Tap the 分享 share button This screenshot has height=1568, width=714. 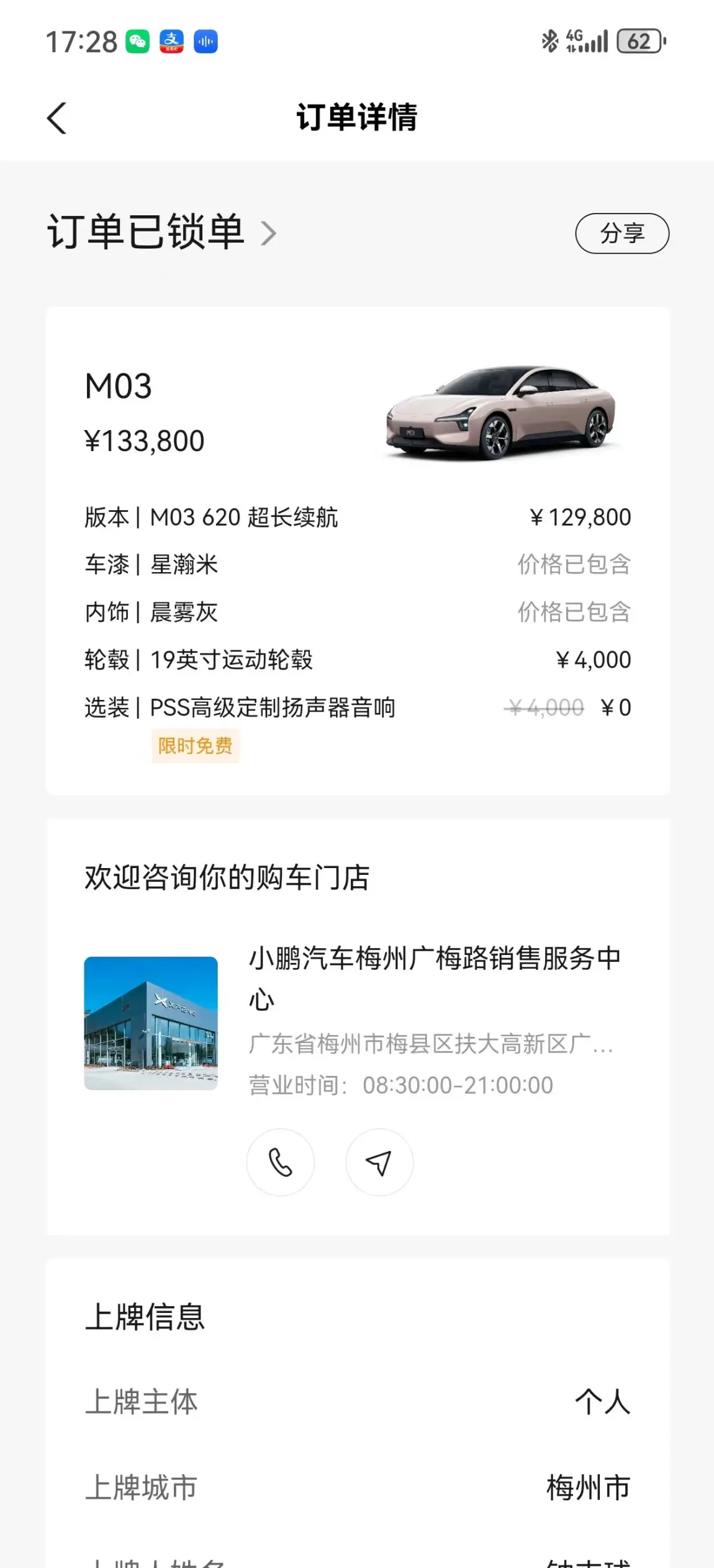pos(621,234)
